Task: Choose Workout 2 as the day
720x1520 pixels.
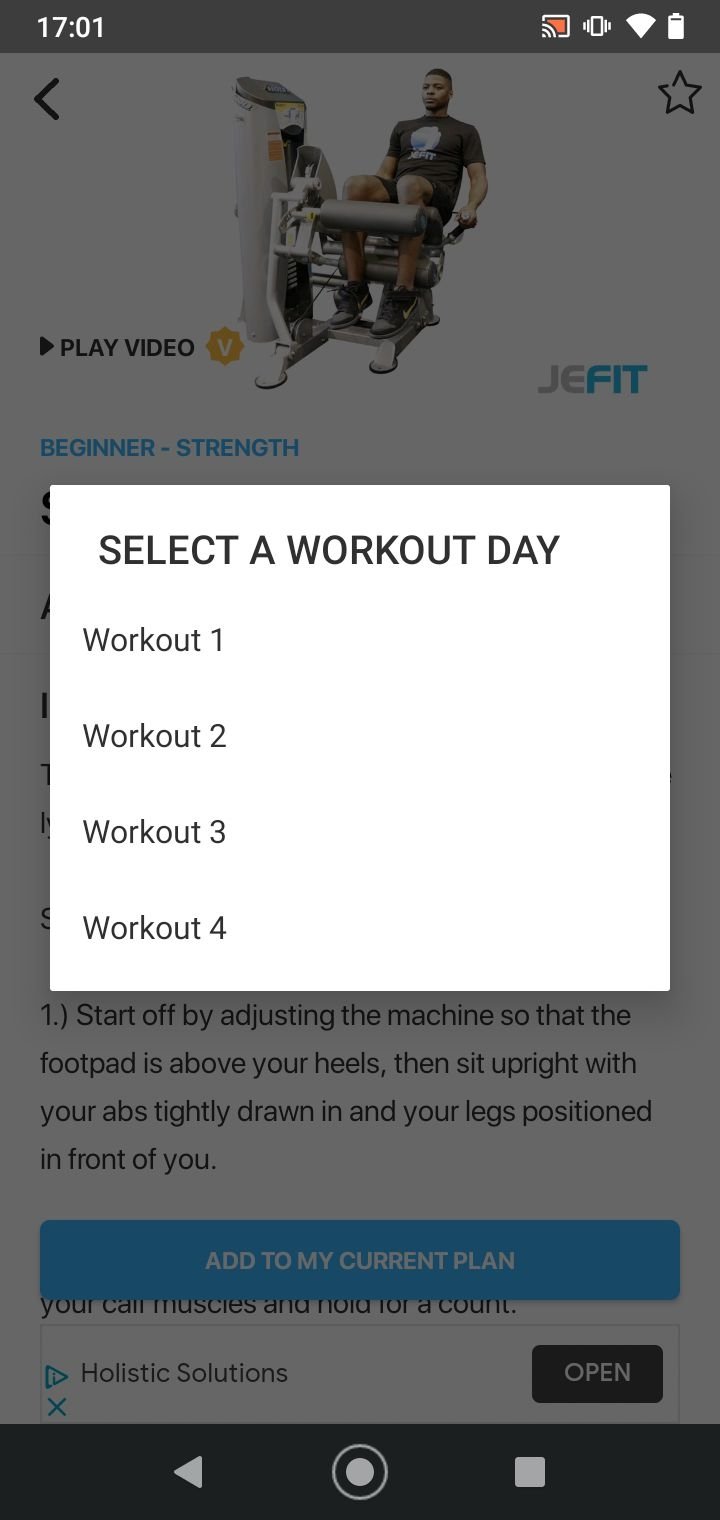Action: tap(360, 736)
